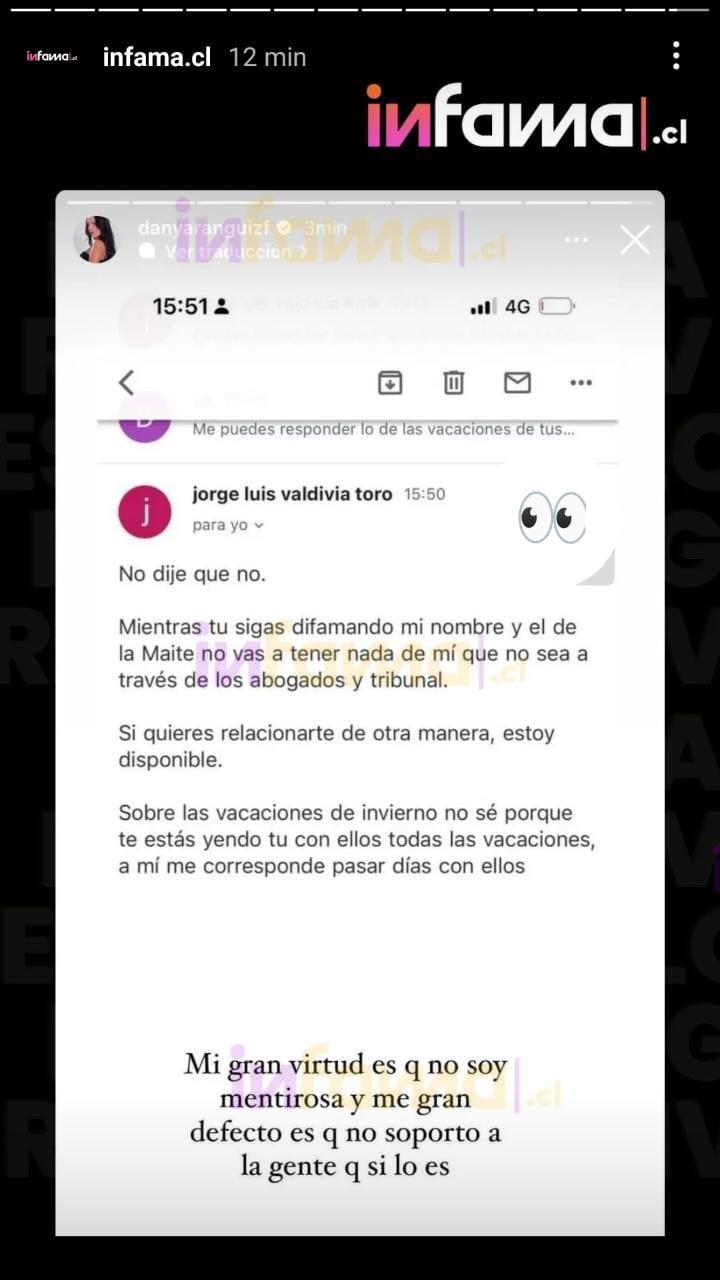Click the verified badge next to danyaranguizf
The height and width of the screenshot is (1280, 720).
[x=284, y=227]
